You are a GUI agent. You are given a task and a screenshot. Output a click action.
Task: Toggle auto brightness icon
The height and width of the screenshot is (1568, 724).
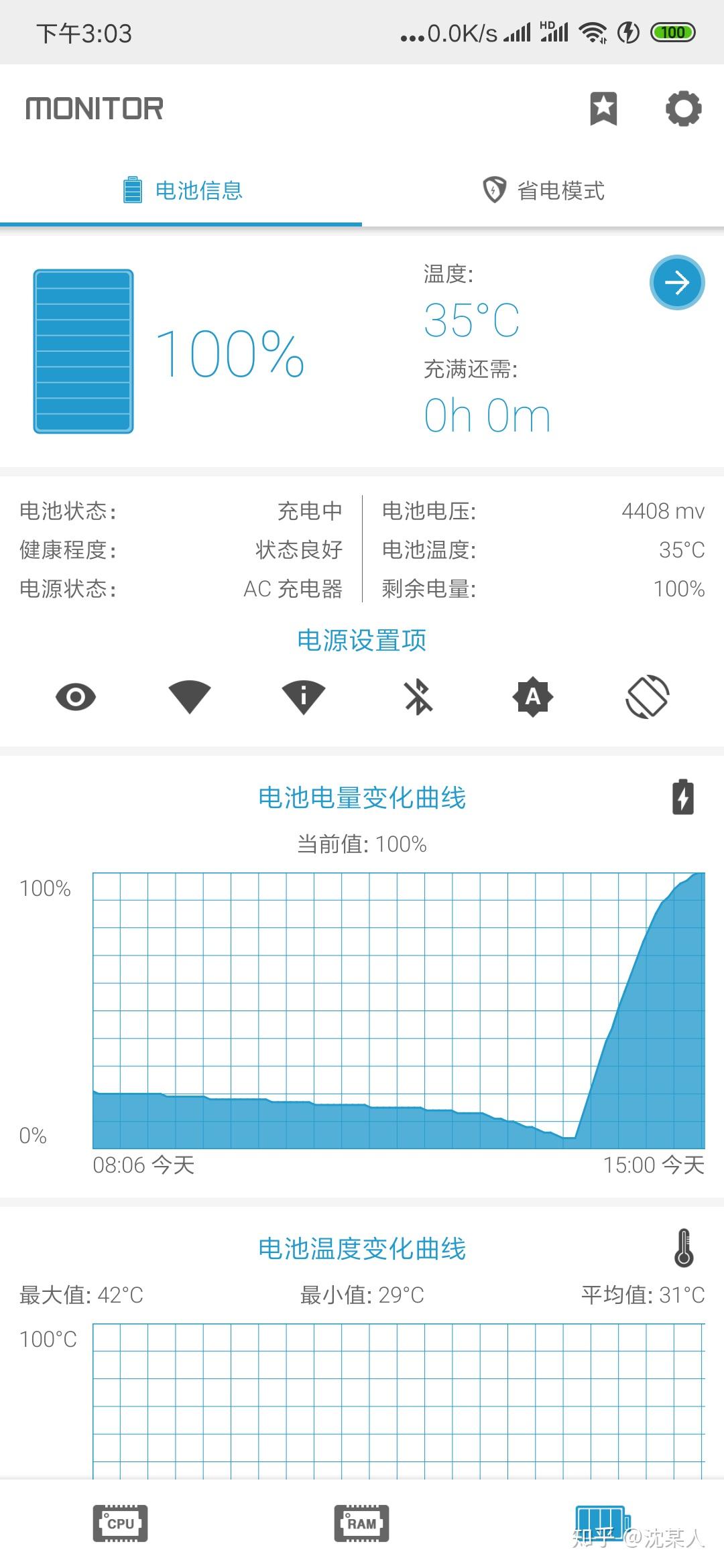click(533, 697)
